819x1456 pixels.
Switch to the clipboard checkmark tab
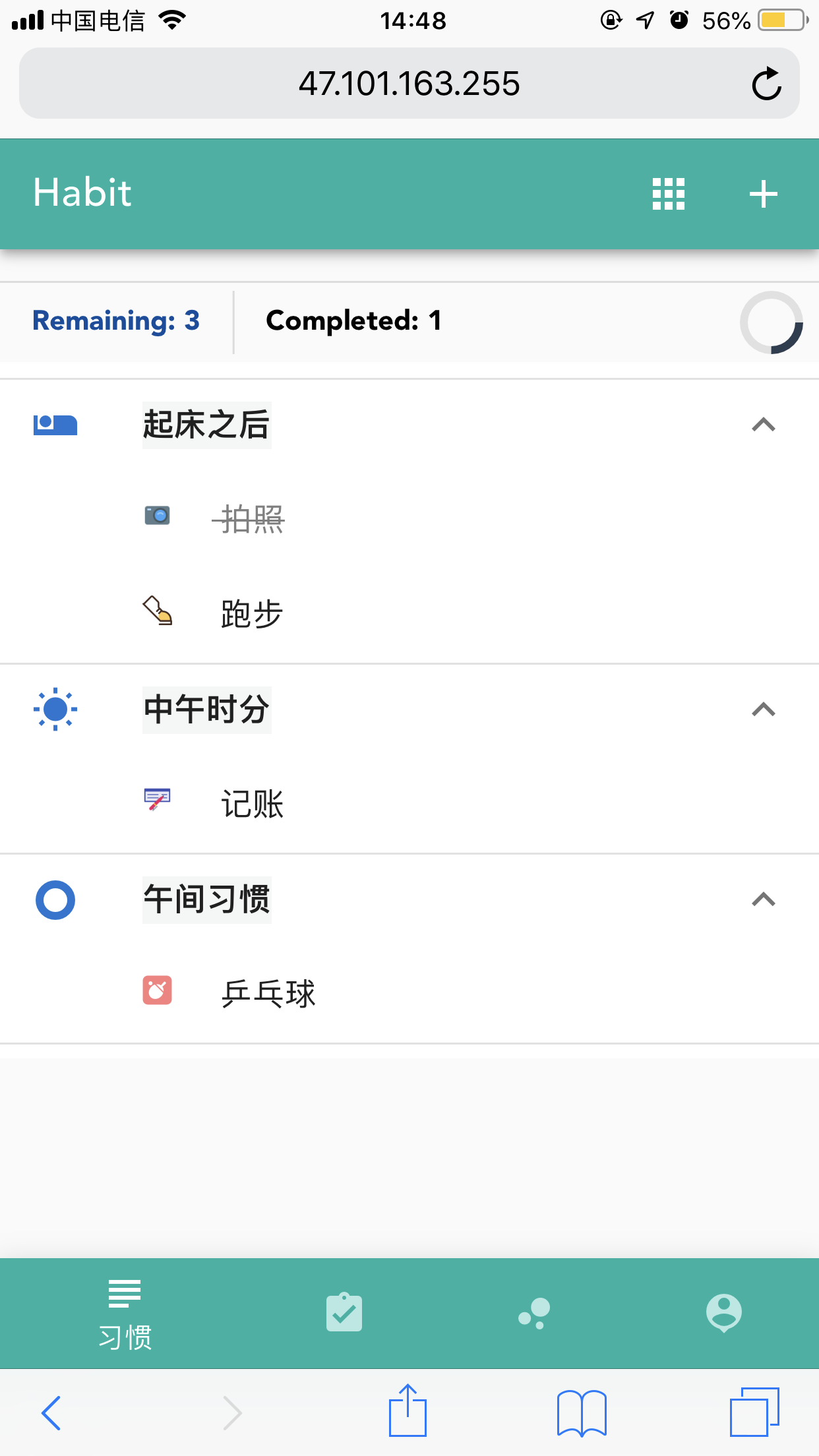[x=344, y=1312]
